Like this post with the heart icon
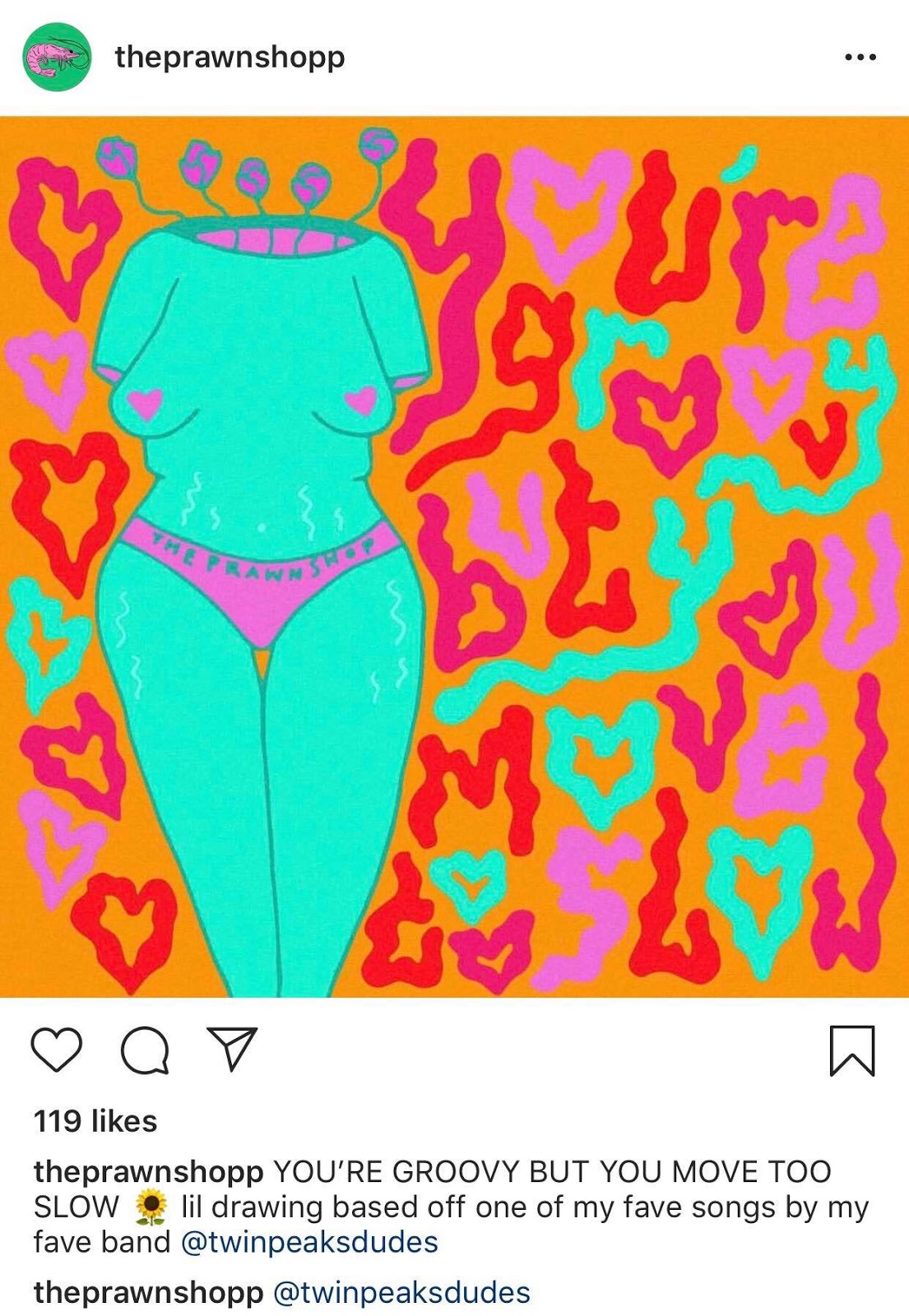 (57, 1050)
